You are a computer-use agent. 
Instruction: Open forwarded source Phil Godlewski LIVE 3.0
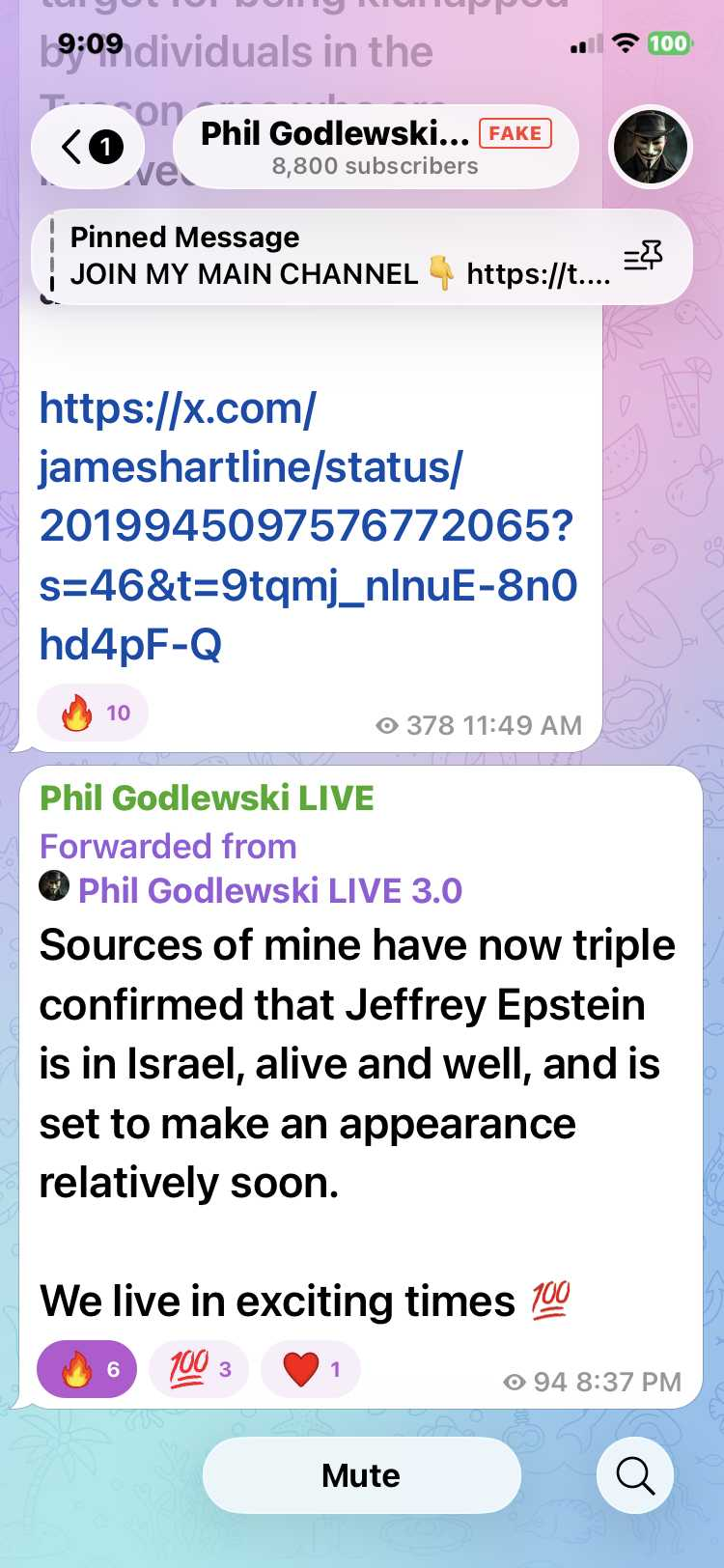(269, 890)
